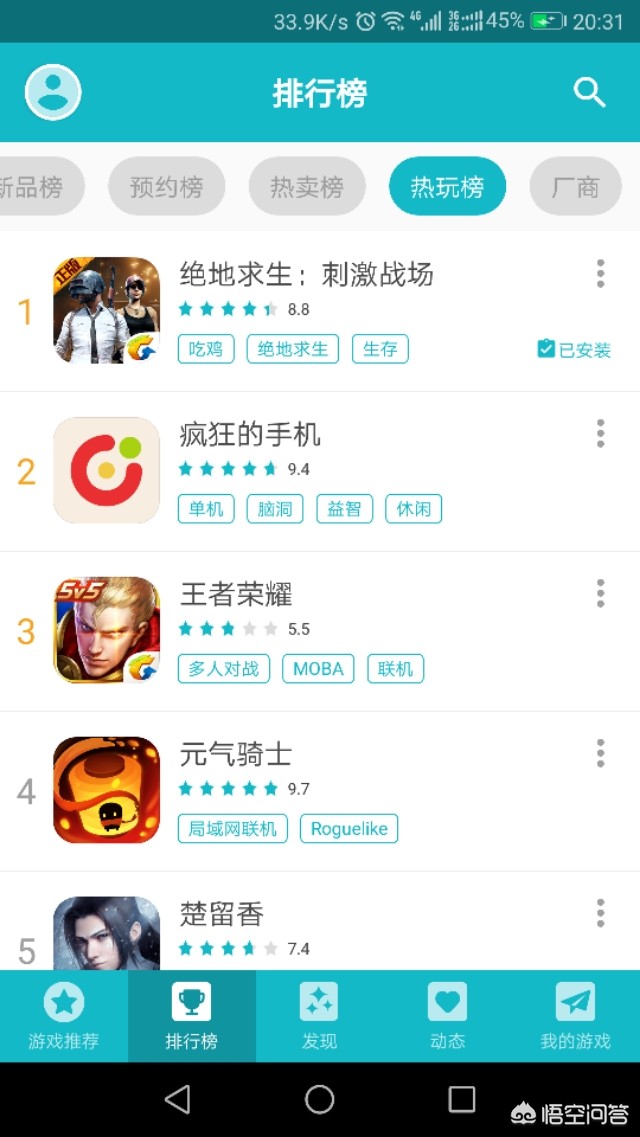
Task: Switch to 发现 bottom tab
Action: (319, 1016)
